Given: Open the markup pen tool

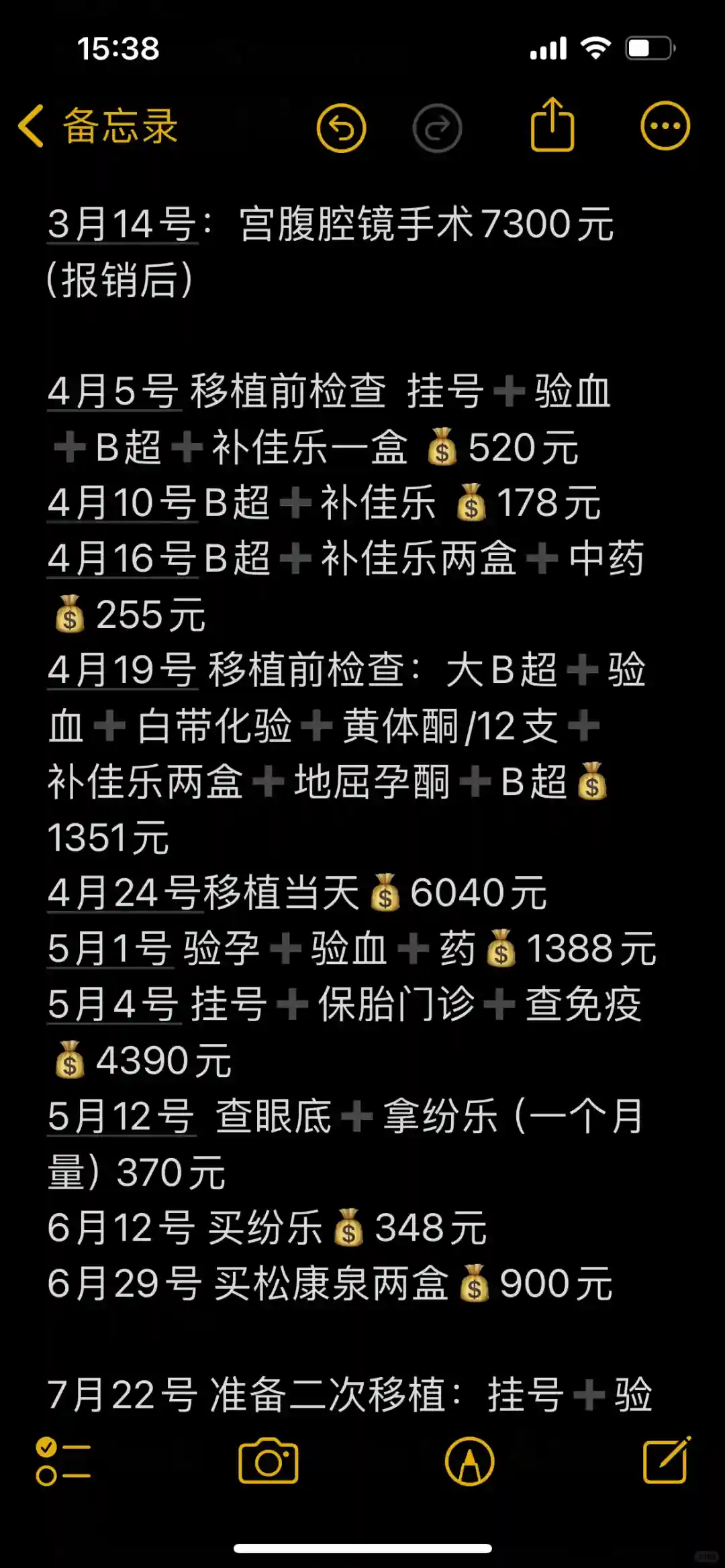Looking at the screenshot, I should point(469,1461).
